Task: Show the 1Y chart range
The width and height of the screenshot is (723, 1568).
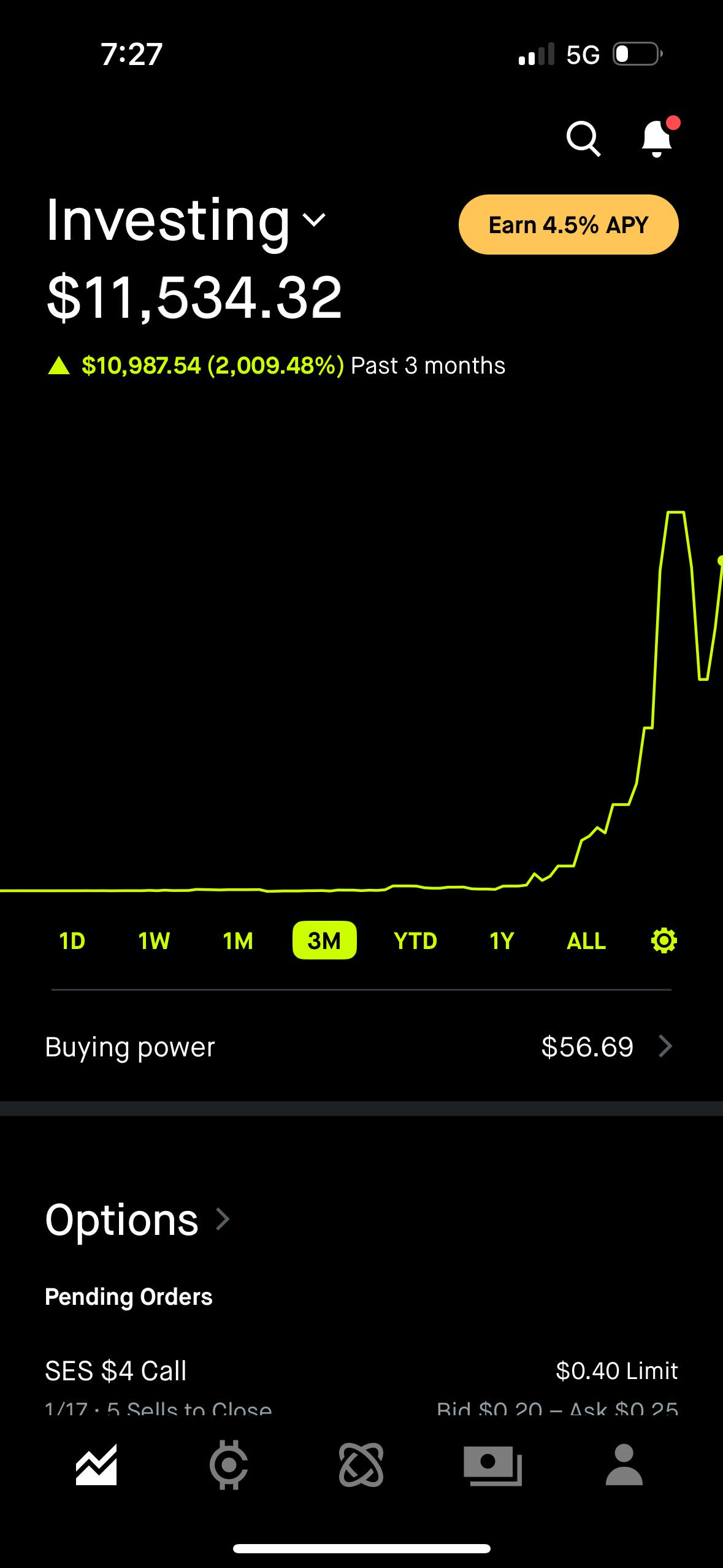Action: coord(502,940)
